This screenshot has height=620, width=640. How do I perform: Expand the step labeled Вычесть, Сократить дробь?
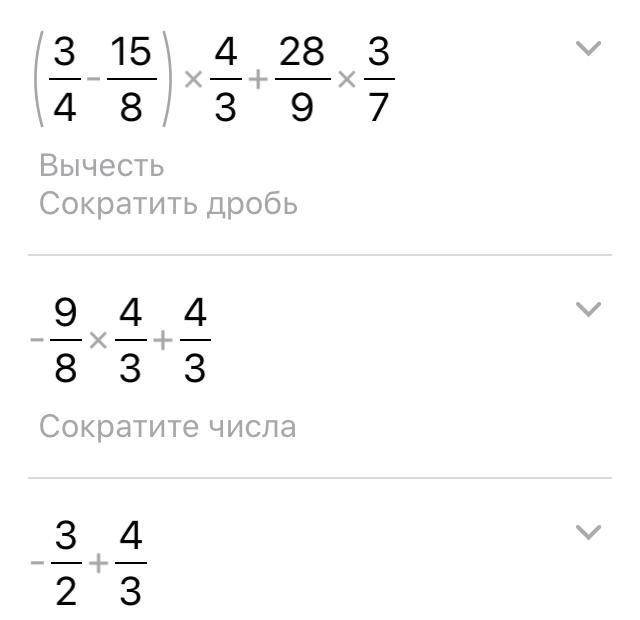pyautogui.click(x=590, y=48)
